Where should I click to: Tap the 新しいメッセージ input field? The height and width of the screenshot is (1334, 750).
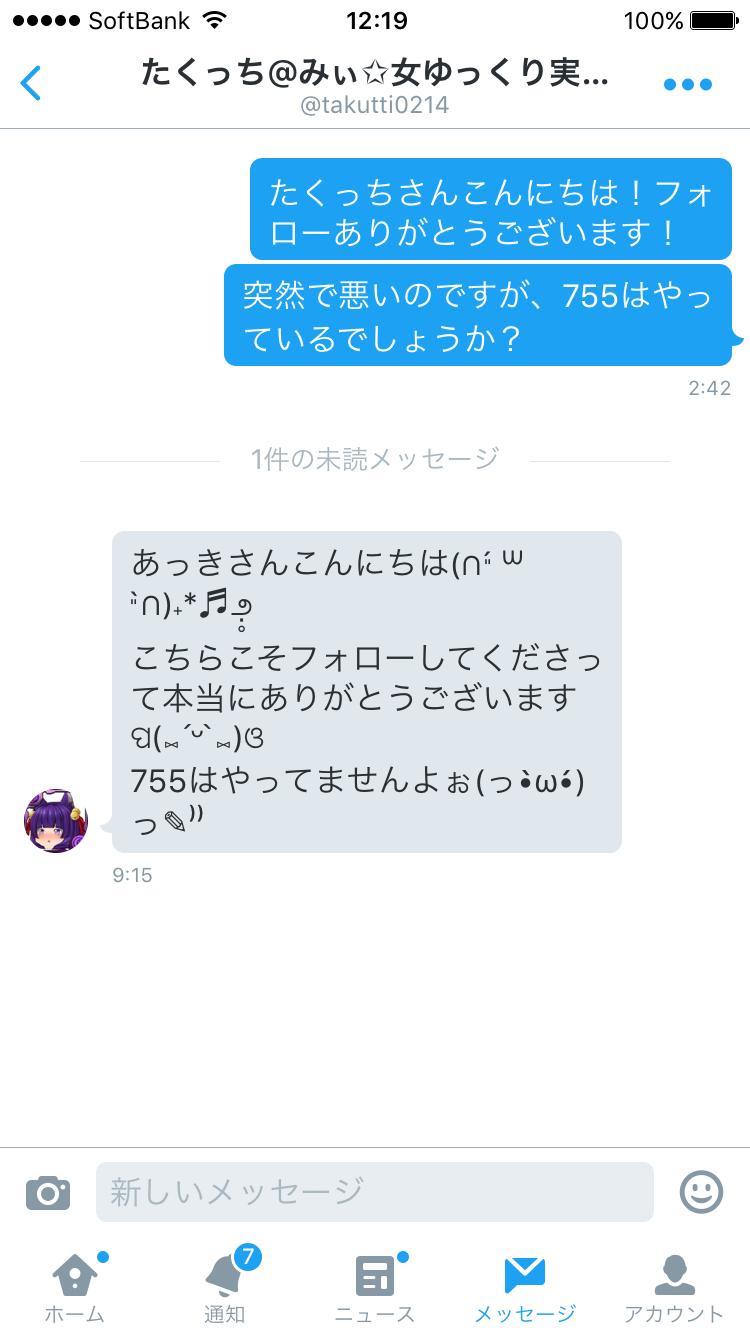(375, 1191)
